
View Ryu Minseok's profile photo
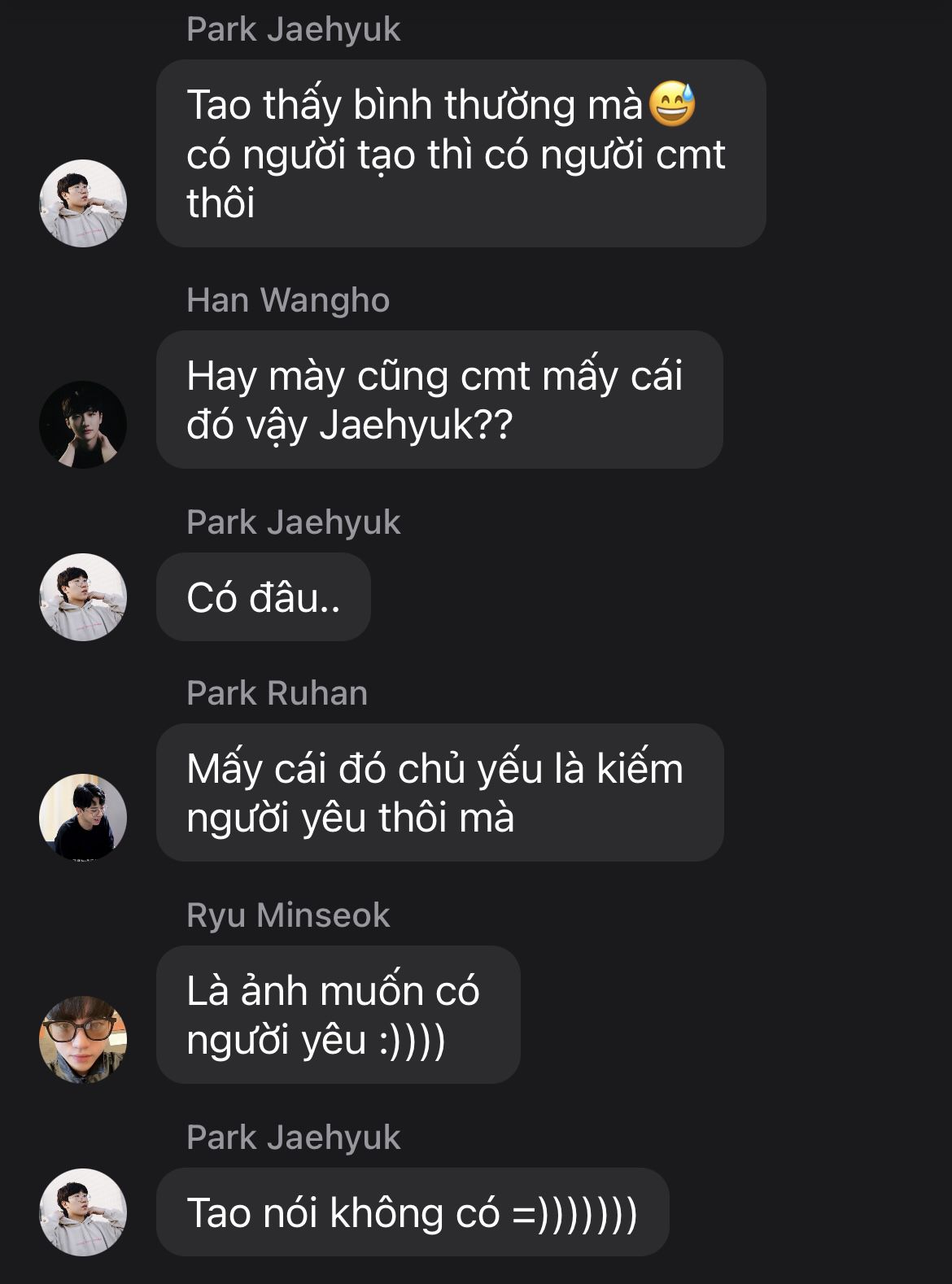(x=83, y=1039)
